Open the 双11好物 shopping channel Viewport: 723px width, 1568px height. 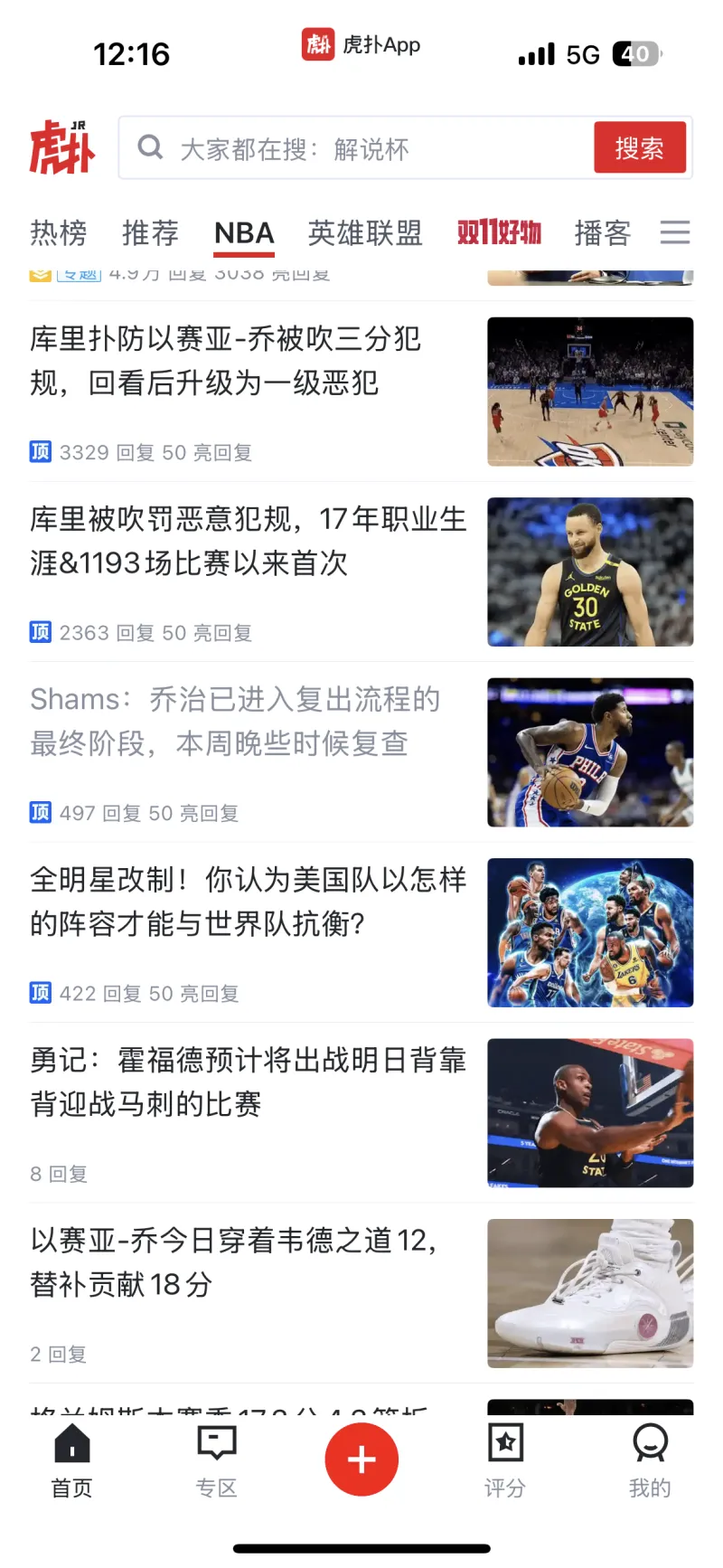(x=498, y=232)
